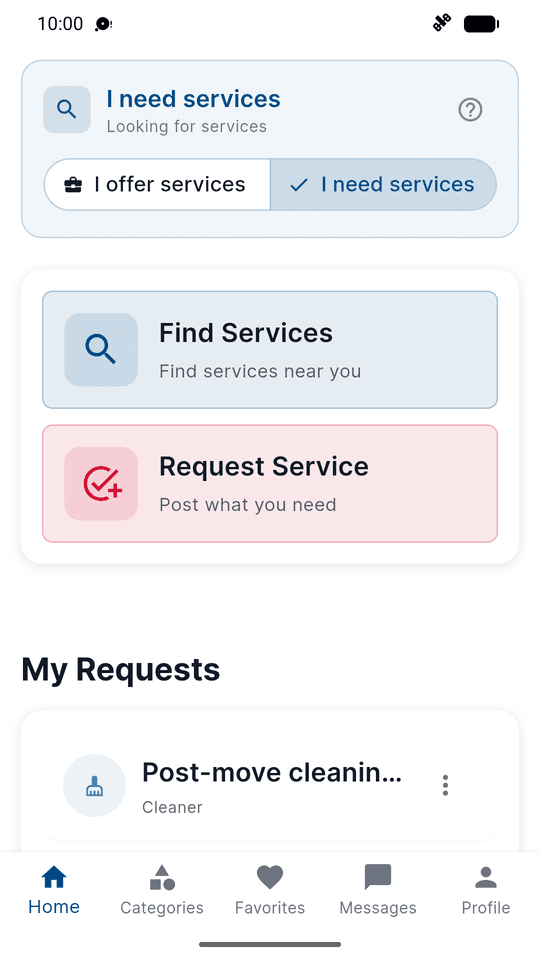Tap the Request Service card
Viewport: 540px width, 960px height.
coord(270,483)
